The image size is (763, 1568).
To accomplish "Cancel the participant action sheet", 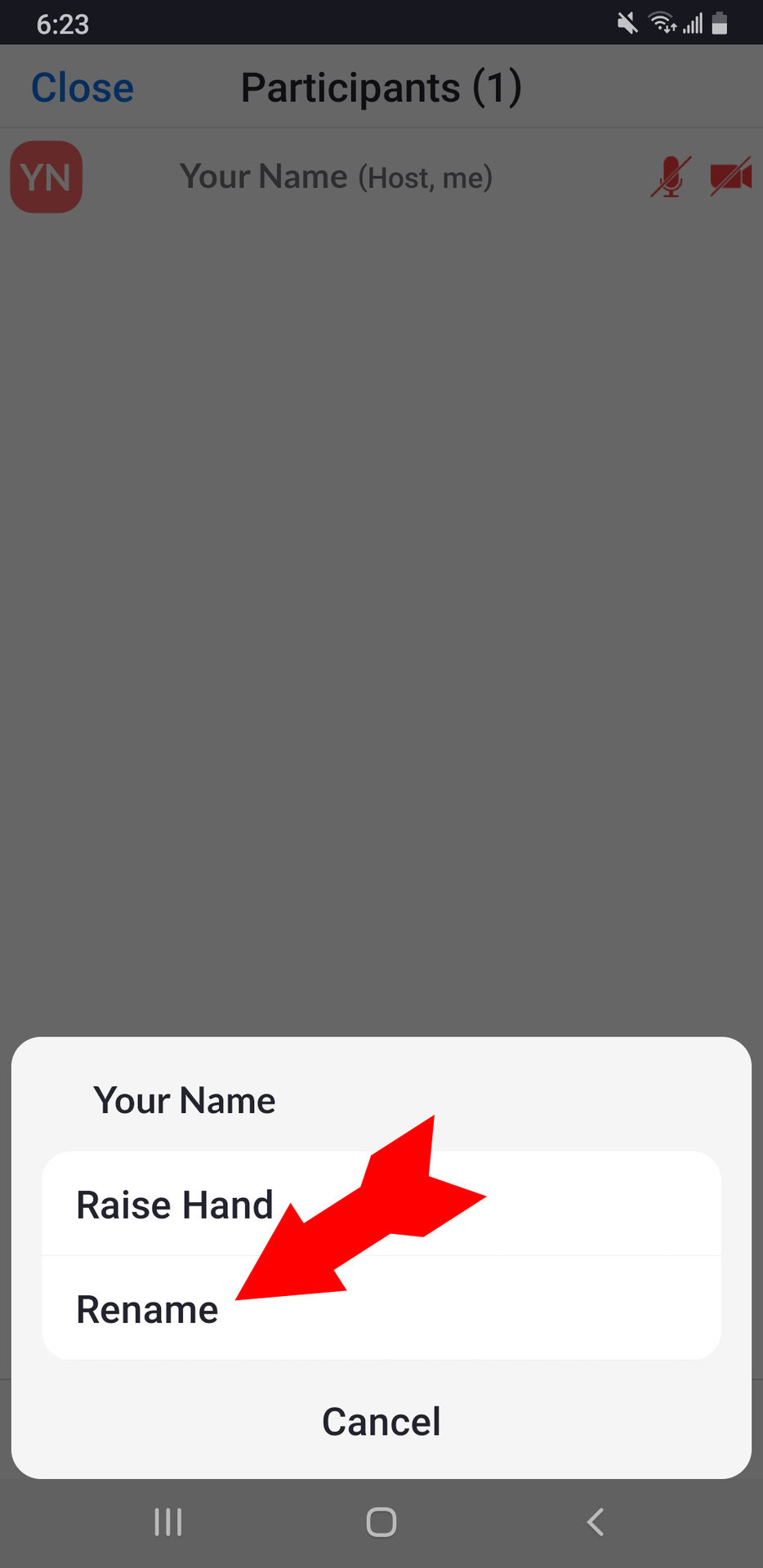I will (x=381, y=1422).
